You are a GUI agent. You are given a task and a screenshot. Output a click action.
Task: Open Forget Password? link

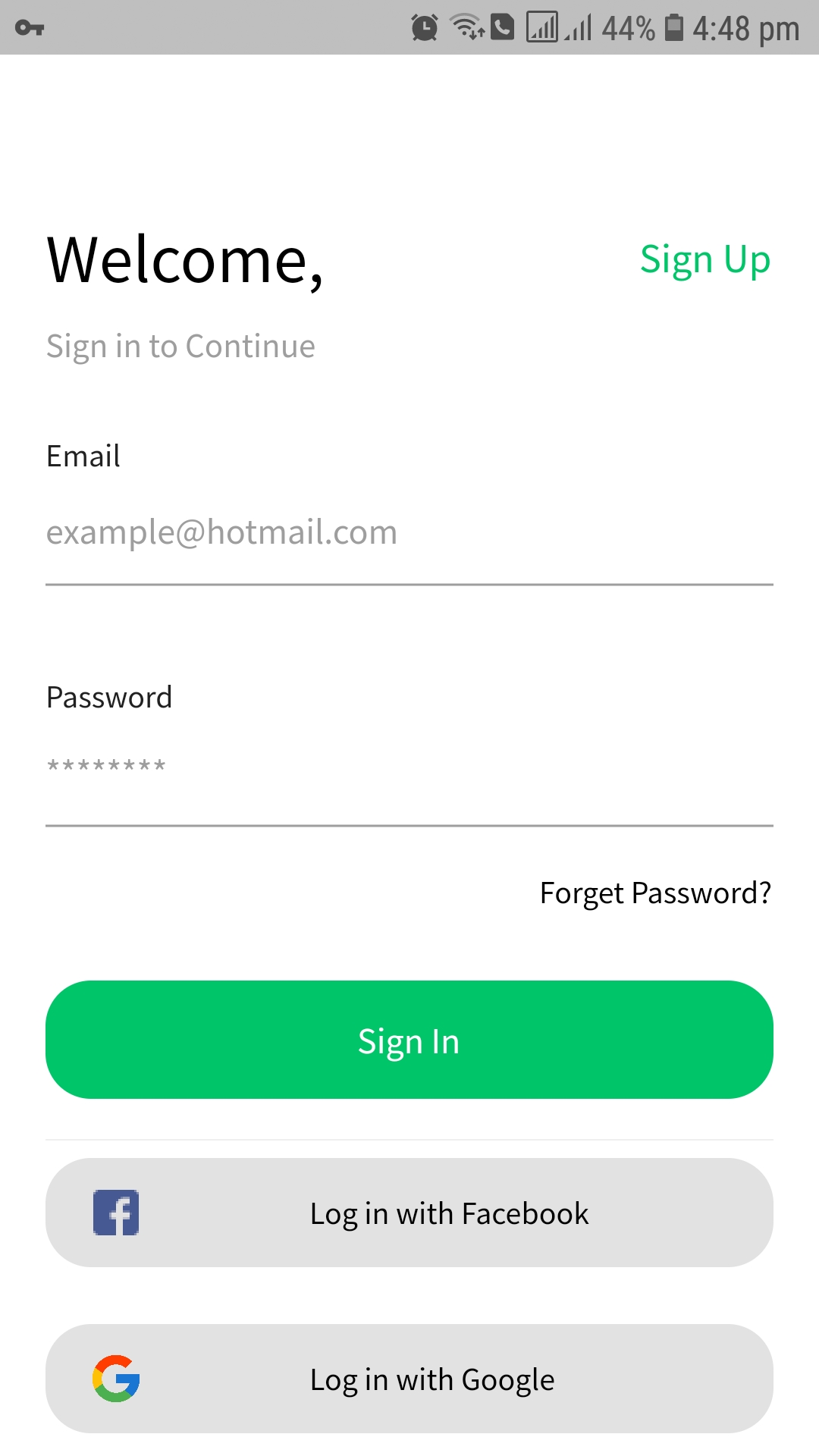pyautogui.click(x=655, y=893)
